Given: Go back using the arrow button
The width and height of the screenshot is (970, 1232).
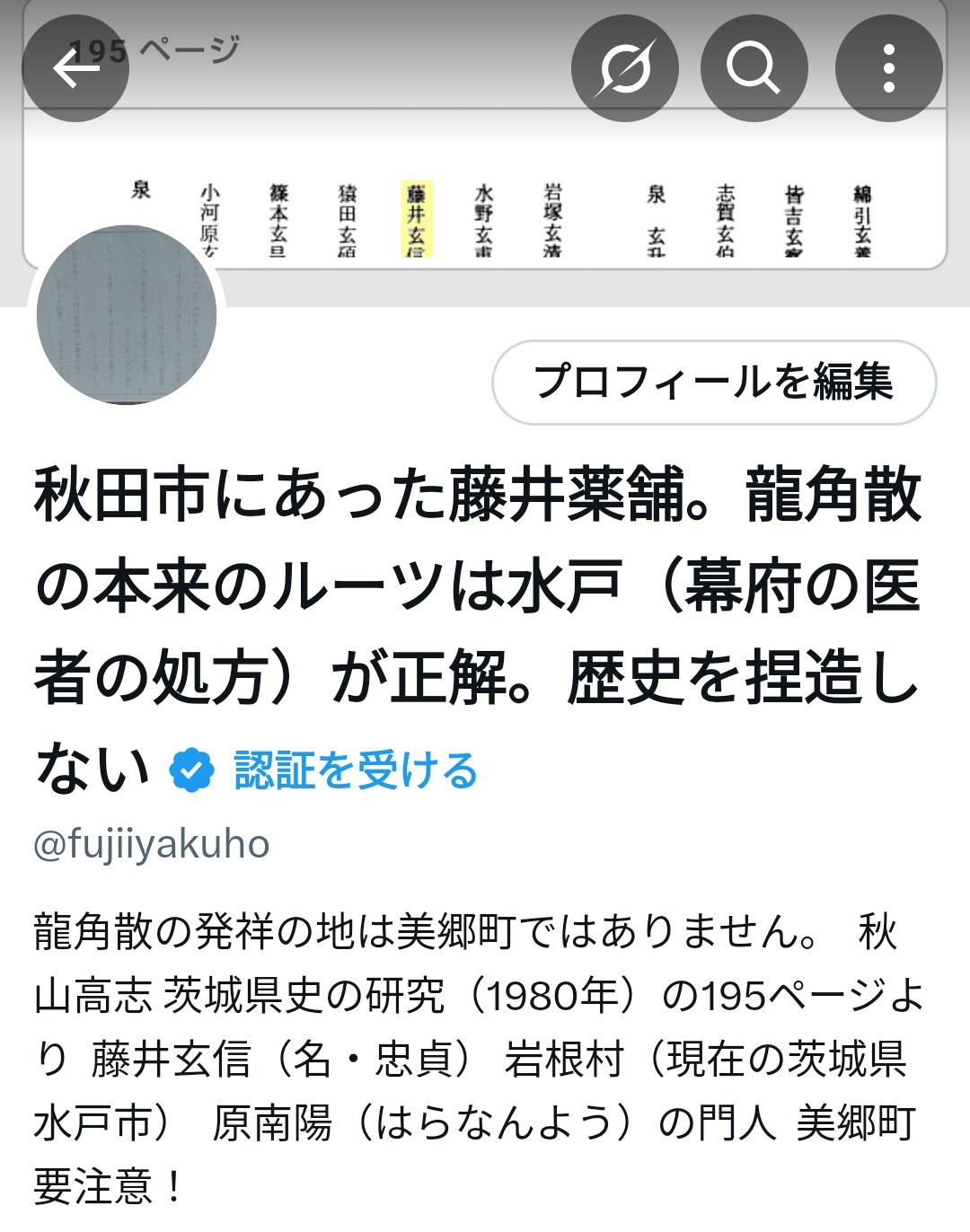Looking at the screenshot, I should click(x=75, y=68).
